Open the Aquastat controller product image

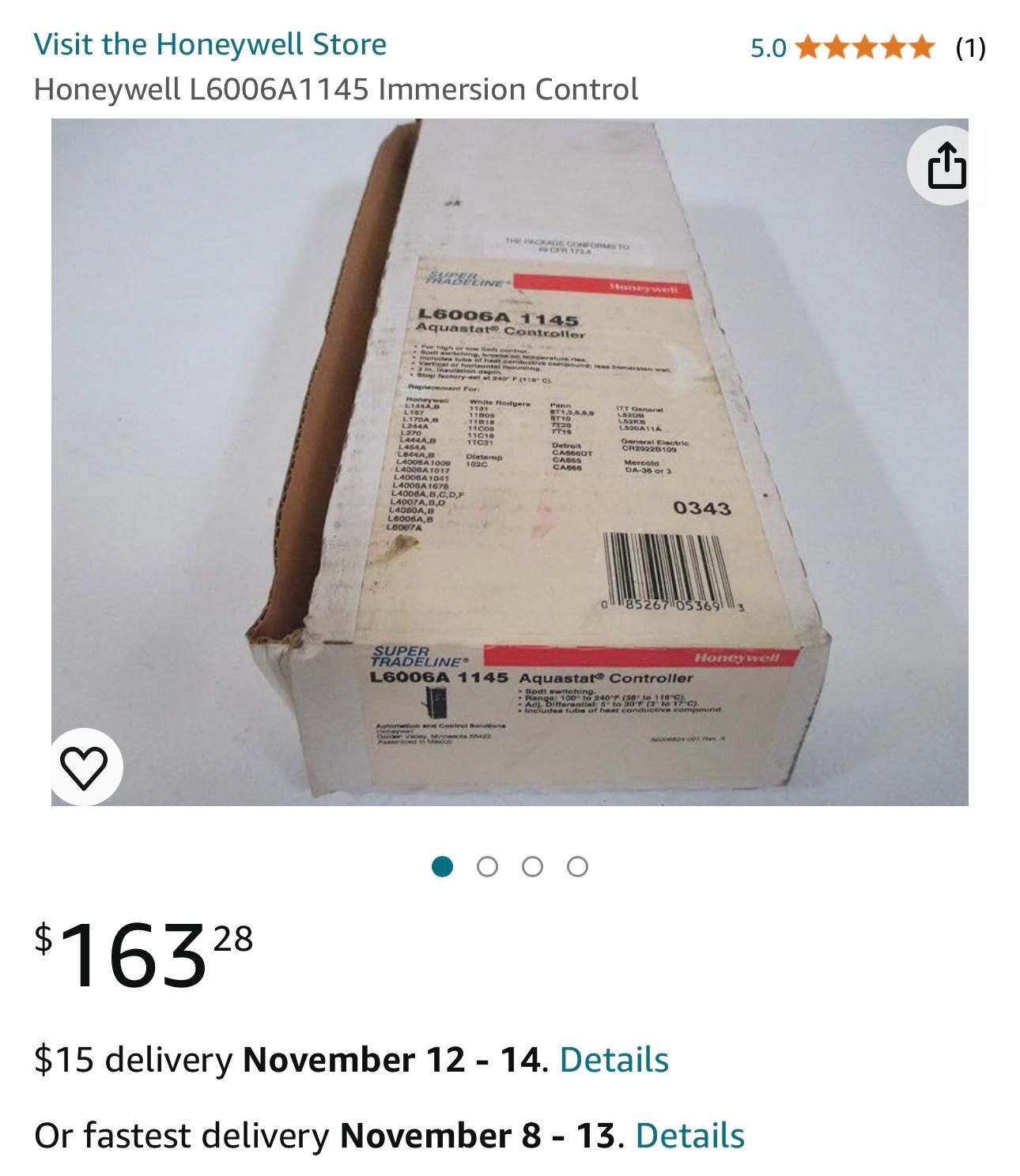510,462
